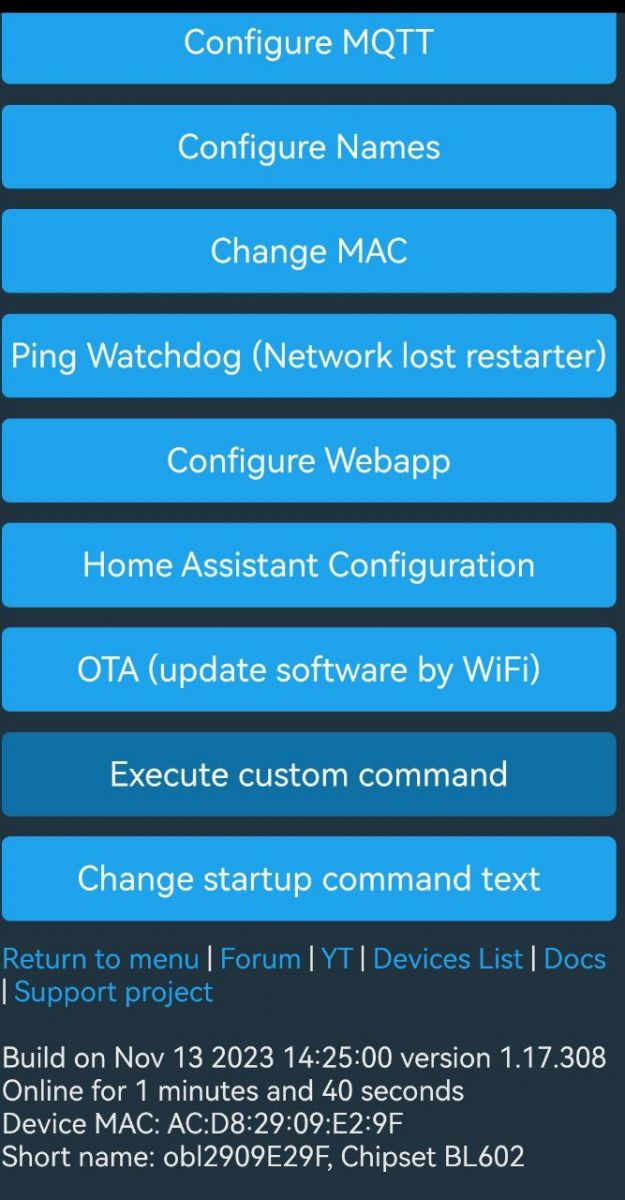Open Execute custom command page
The width and height of the screenshot is (625, 1200).
point(309,774)
